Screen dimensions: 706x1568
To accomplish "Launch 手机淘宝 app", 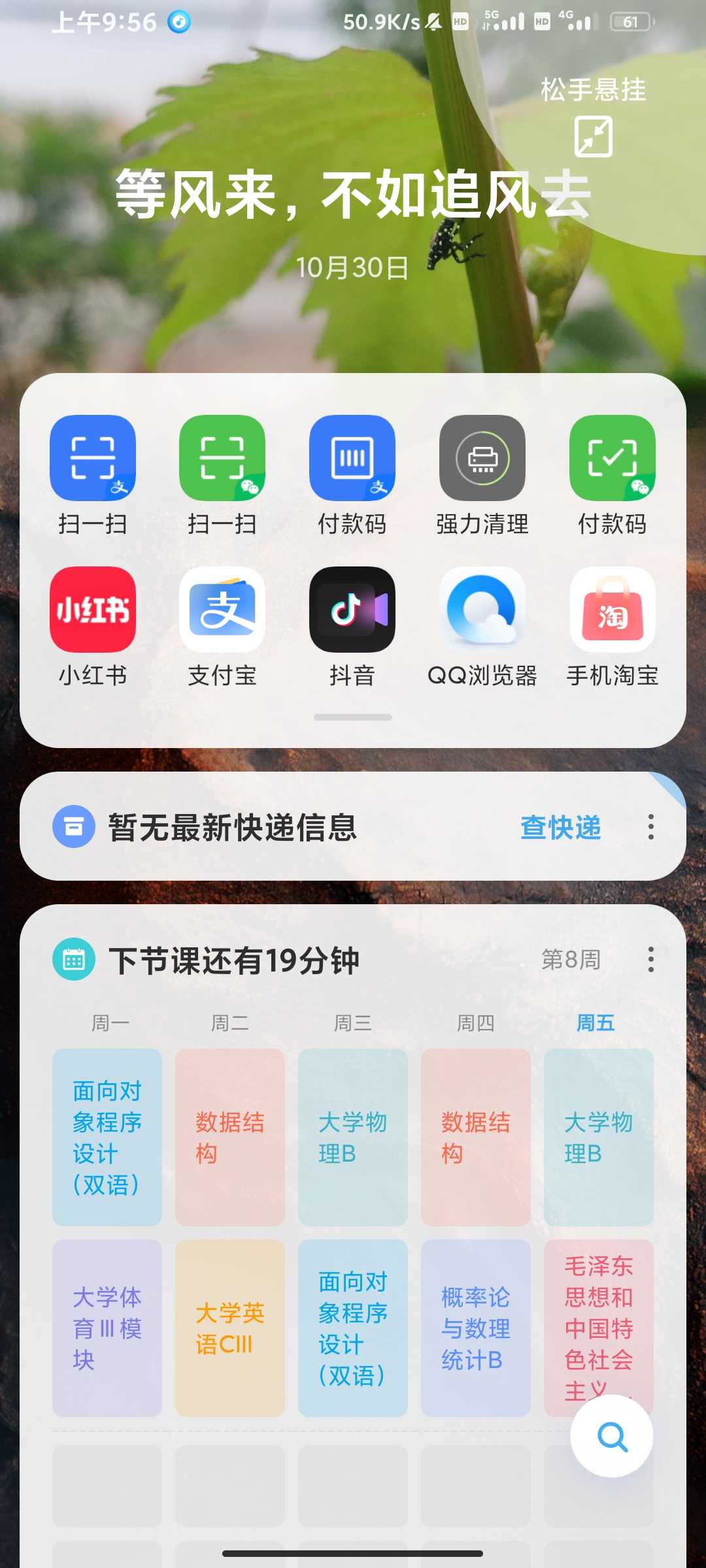I will tap(613, 610).
